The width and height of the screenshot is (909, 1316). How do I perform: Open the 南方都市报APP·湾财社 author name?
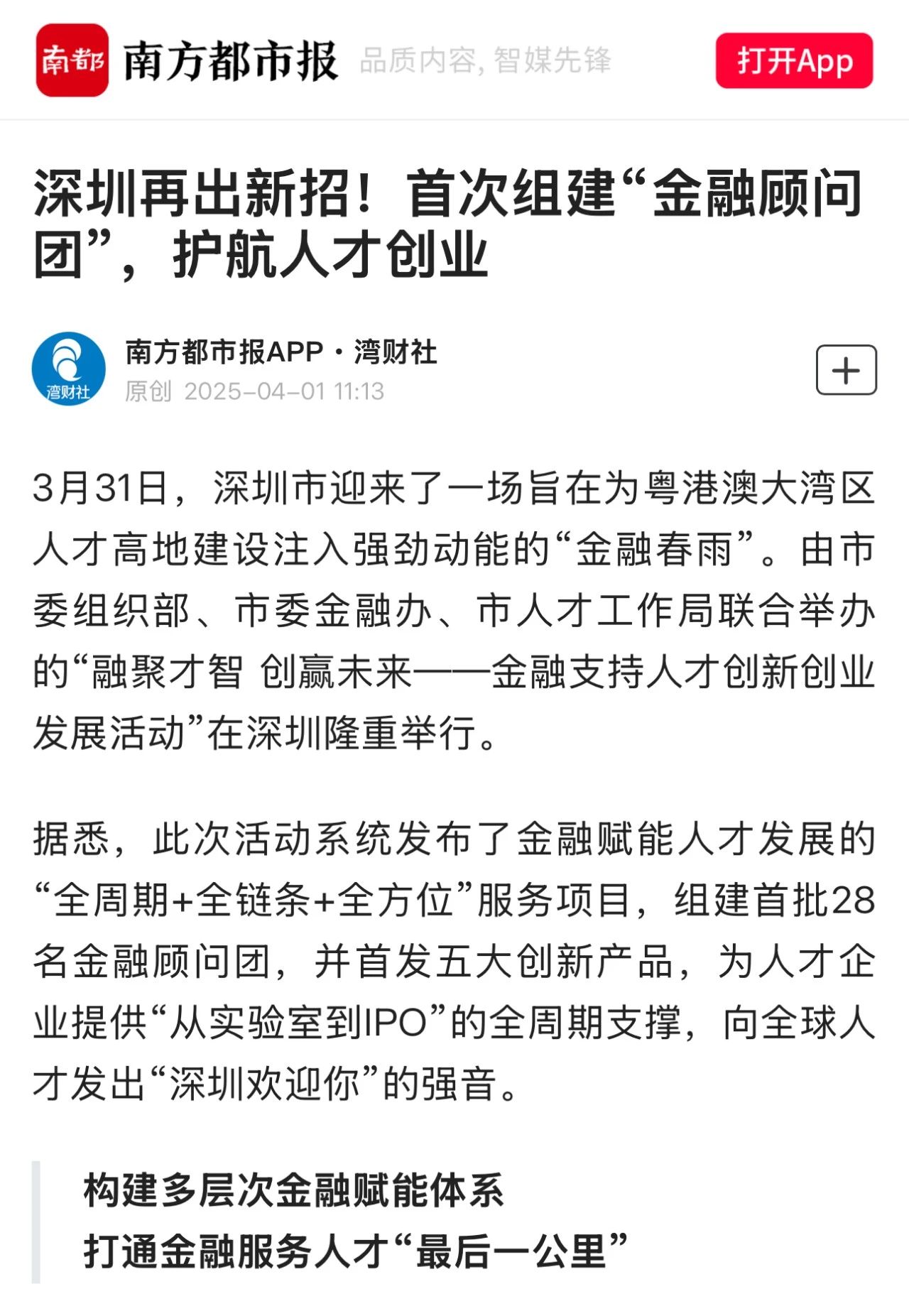pos(281,352)
